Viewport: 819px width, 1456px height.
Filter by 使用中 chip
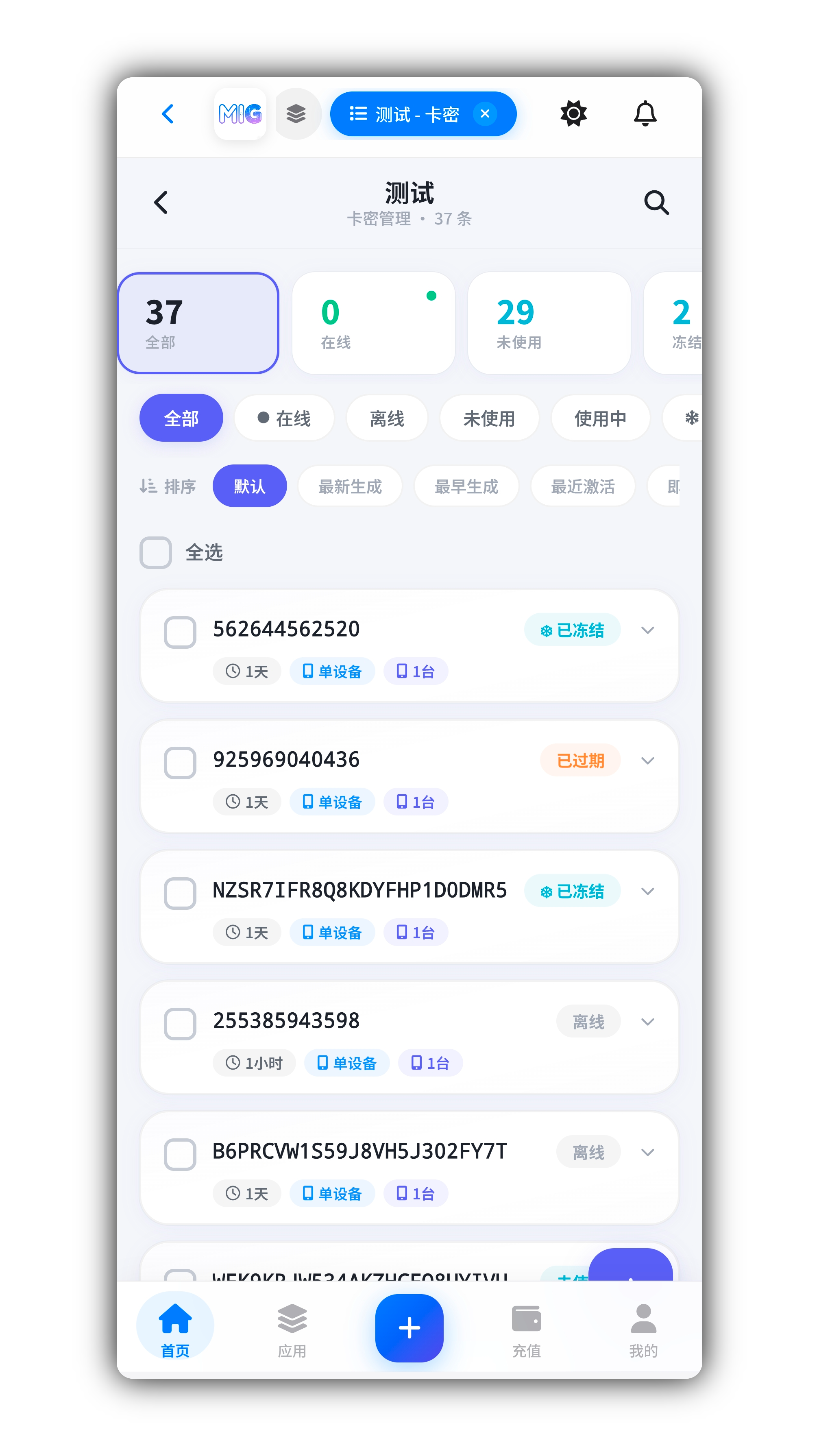(x=600, y=419)
